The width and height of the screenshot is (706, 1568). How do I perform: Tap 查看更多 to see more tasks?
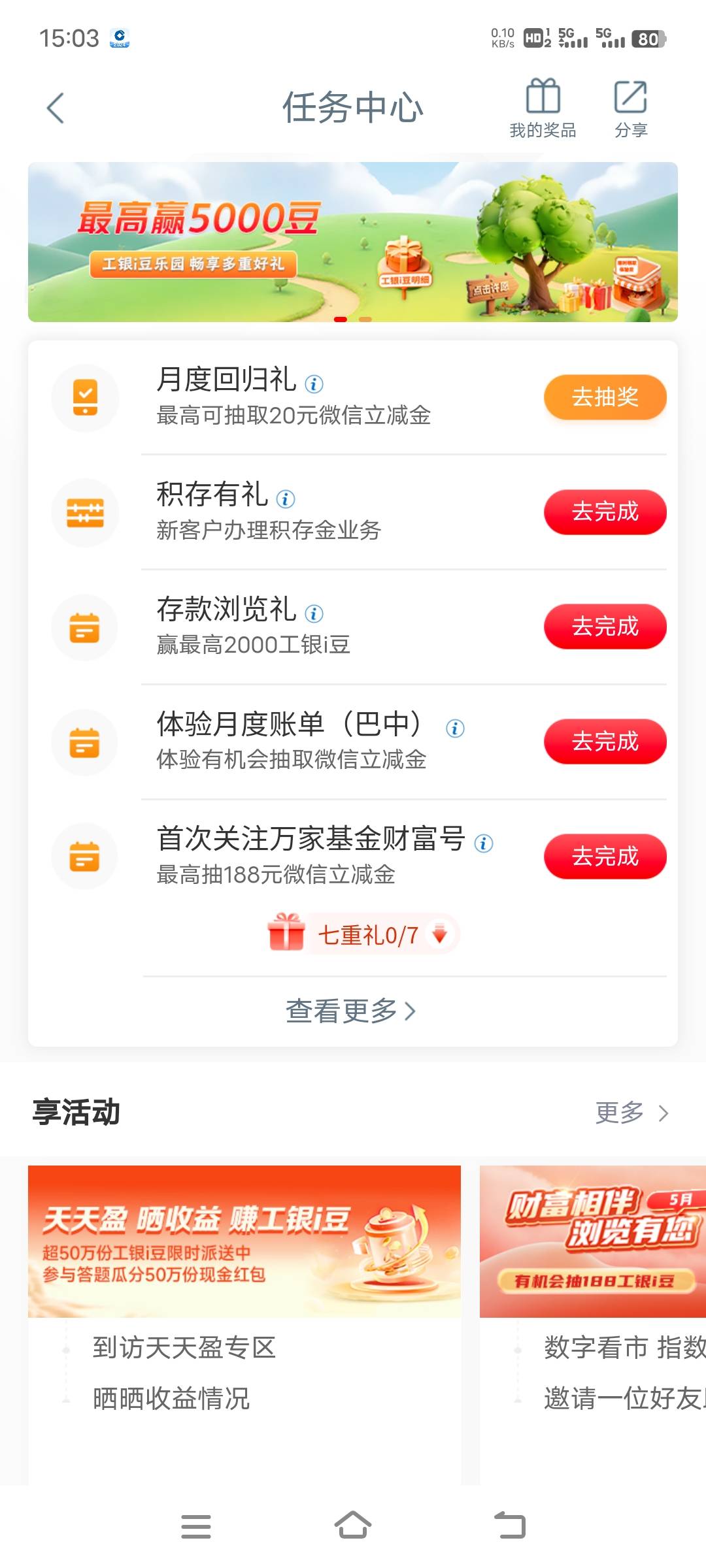(350, 1011)
